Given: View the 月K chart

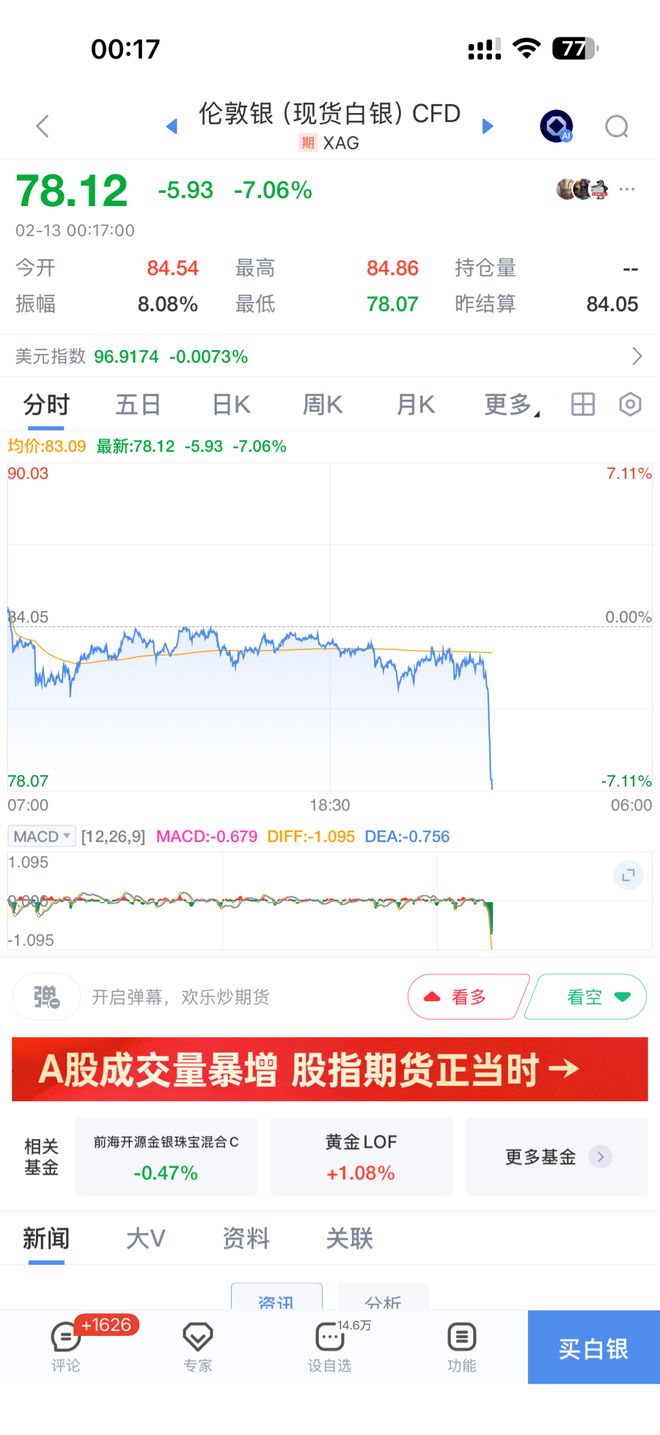Looking at the screenshot, I should [x=416, y=405].
